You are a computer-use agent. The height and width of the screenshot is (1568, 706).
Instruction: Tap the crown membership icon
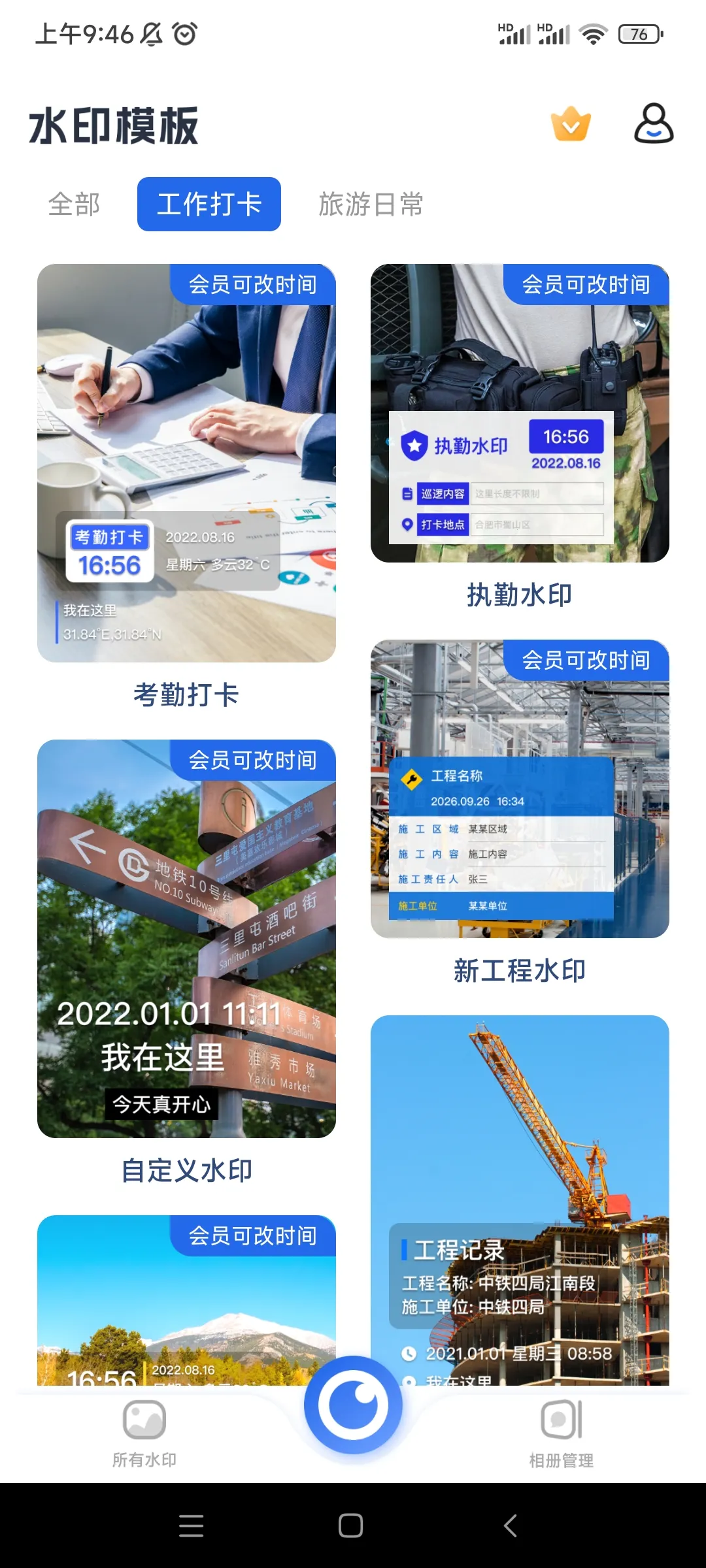click(570, 124)
